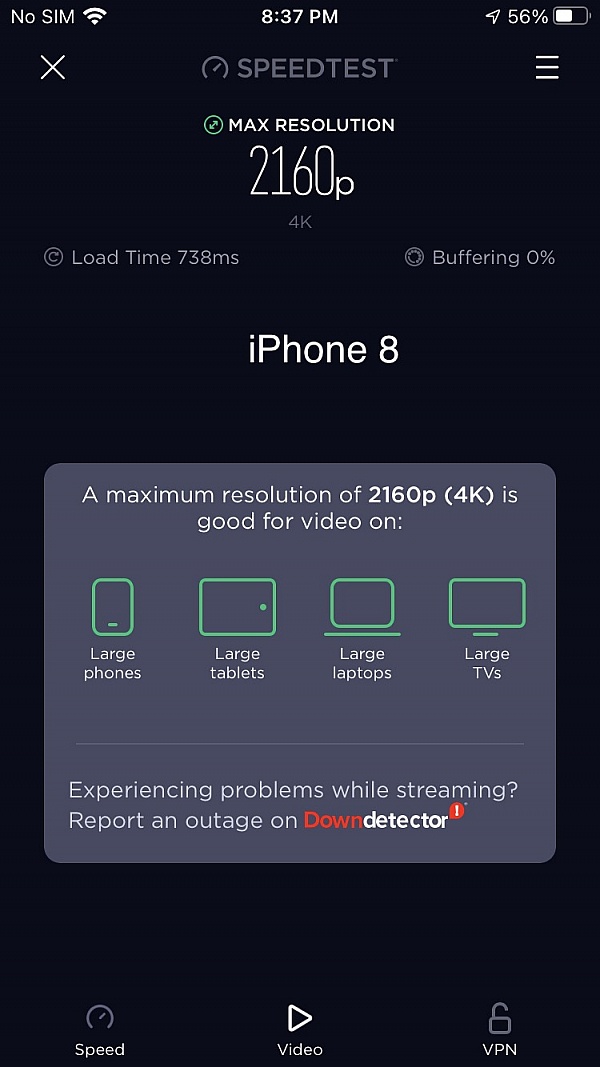Open the hamburger menu
The image size is (600, 1067).
[546, 67]
